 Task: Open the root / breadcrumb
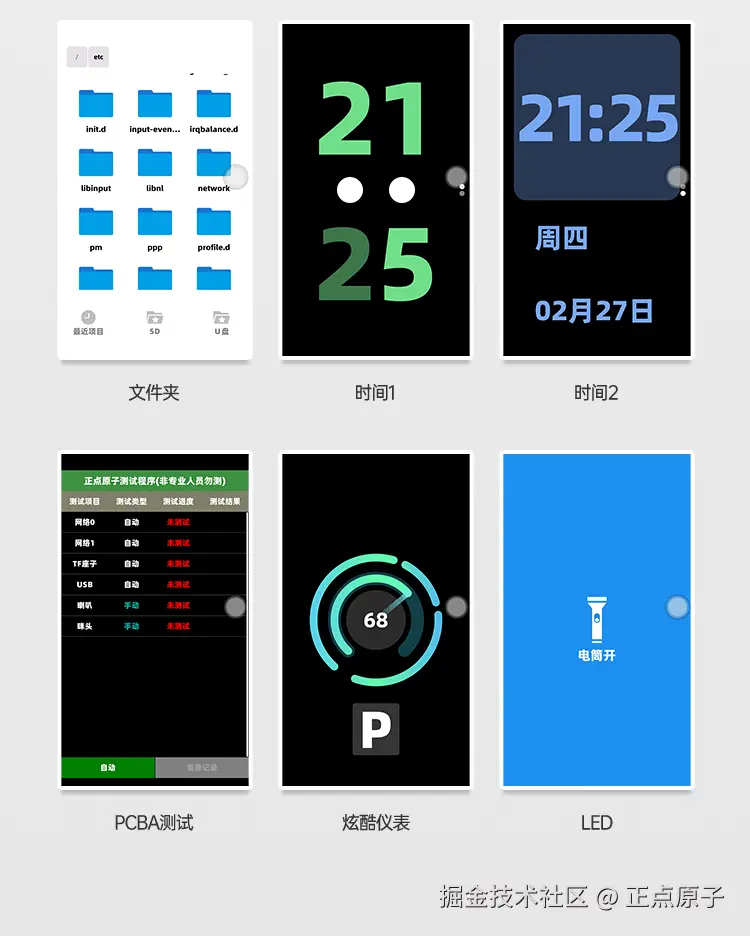[x=76, y=57]
